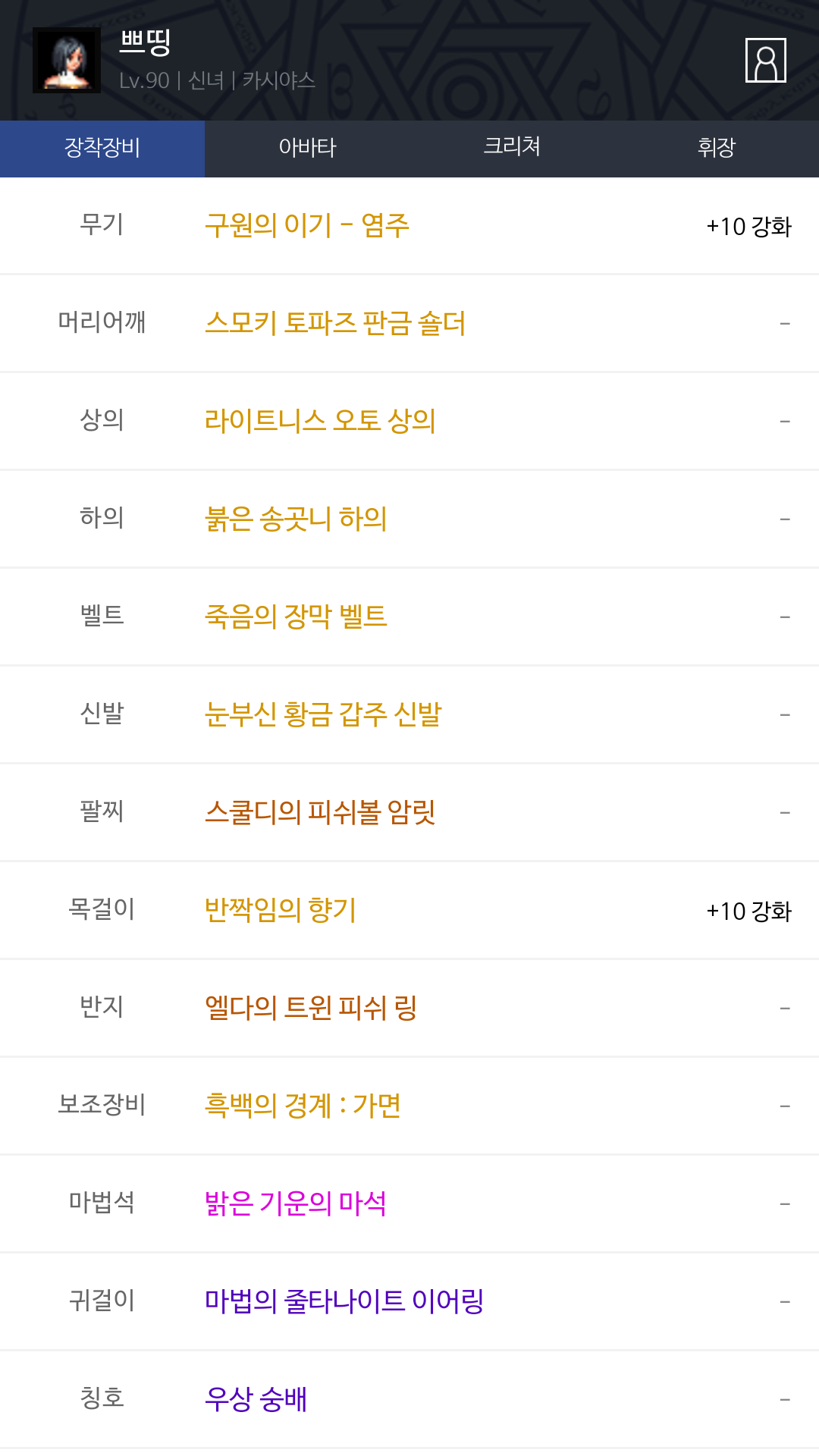Image resolution: width=819 pixels, height=1456 pixels.
Task: Open 눈부신 황금 갑주 신발 item
Action: [323, 714]
